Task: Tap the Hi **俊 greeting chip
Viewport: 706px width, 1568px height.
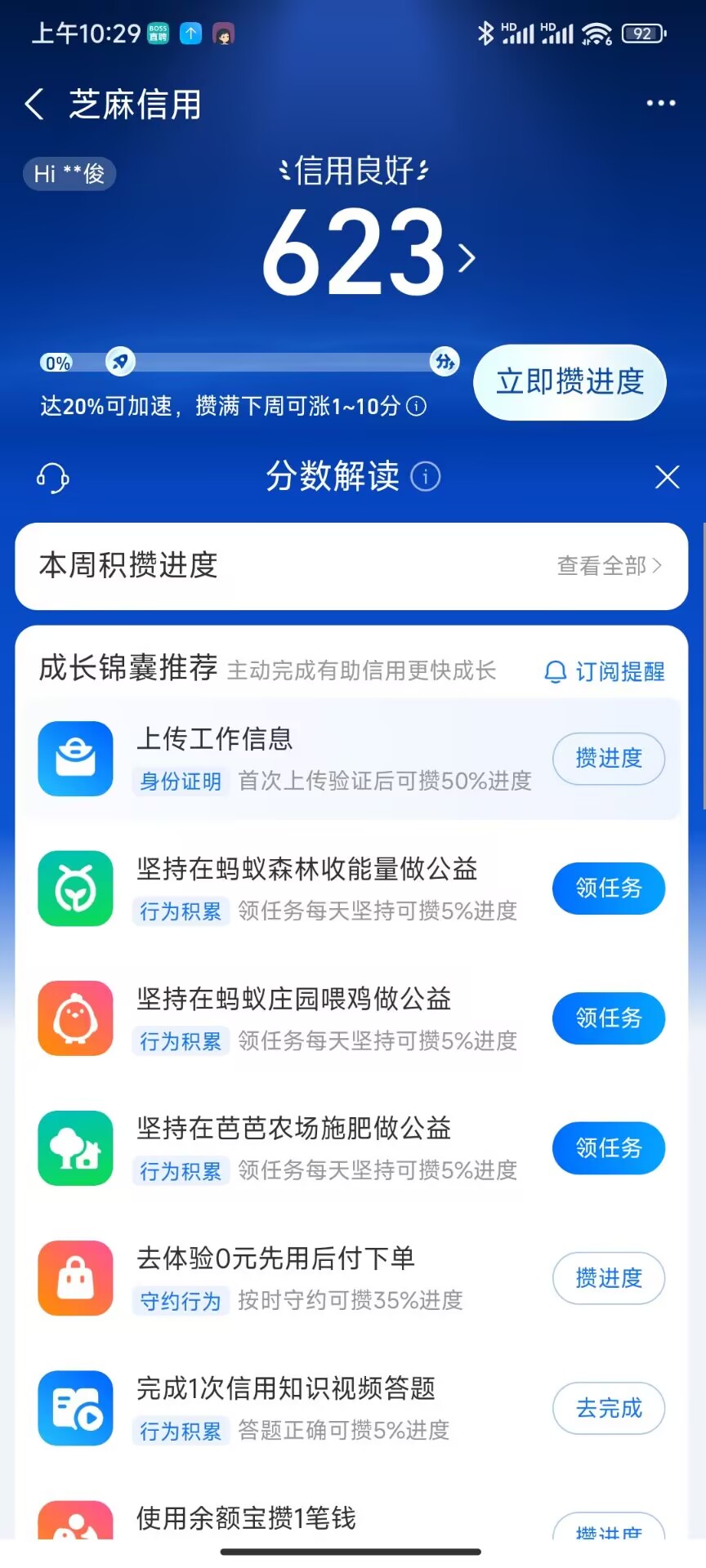Action: (x=69, y=174)
